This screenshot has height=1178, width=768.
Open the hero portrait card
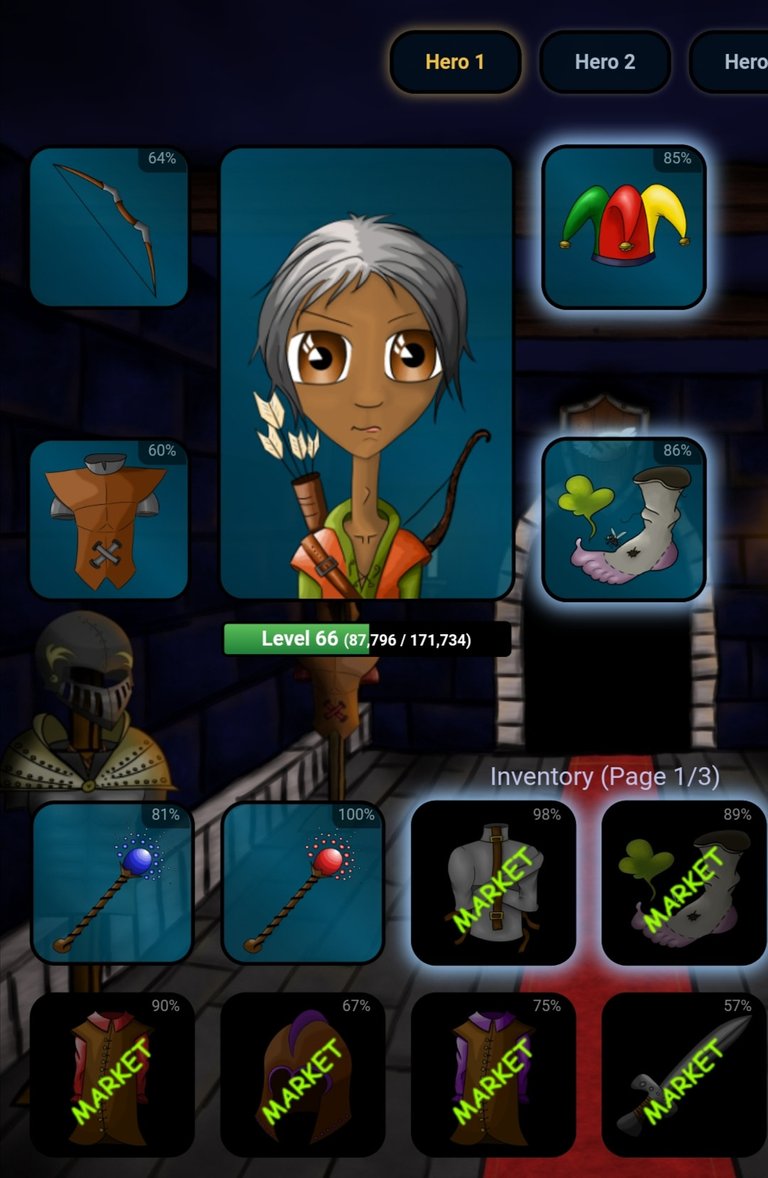[x=366, y=373]
